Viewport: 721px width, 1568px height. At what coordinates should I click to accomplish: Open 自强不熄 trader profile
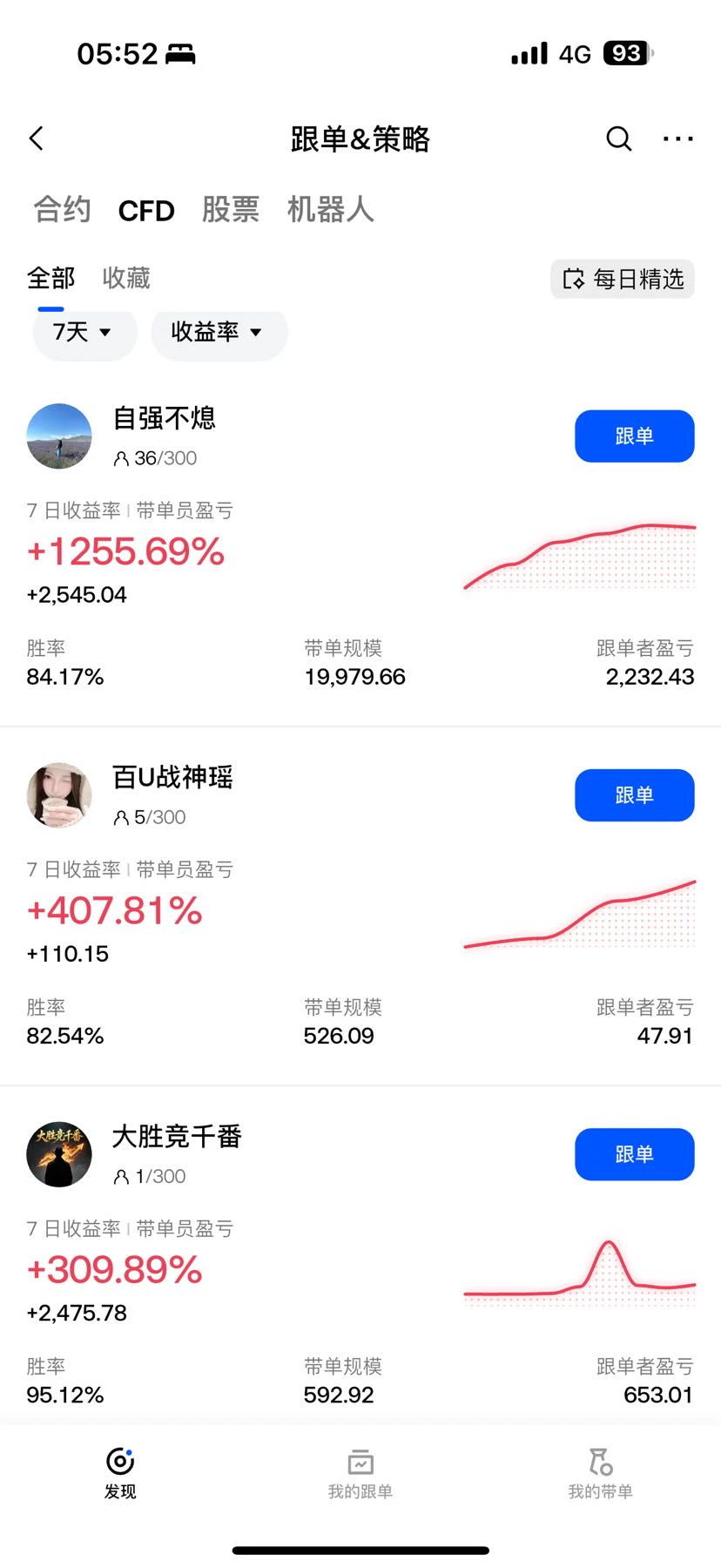tap(164, 418)
